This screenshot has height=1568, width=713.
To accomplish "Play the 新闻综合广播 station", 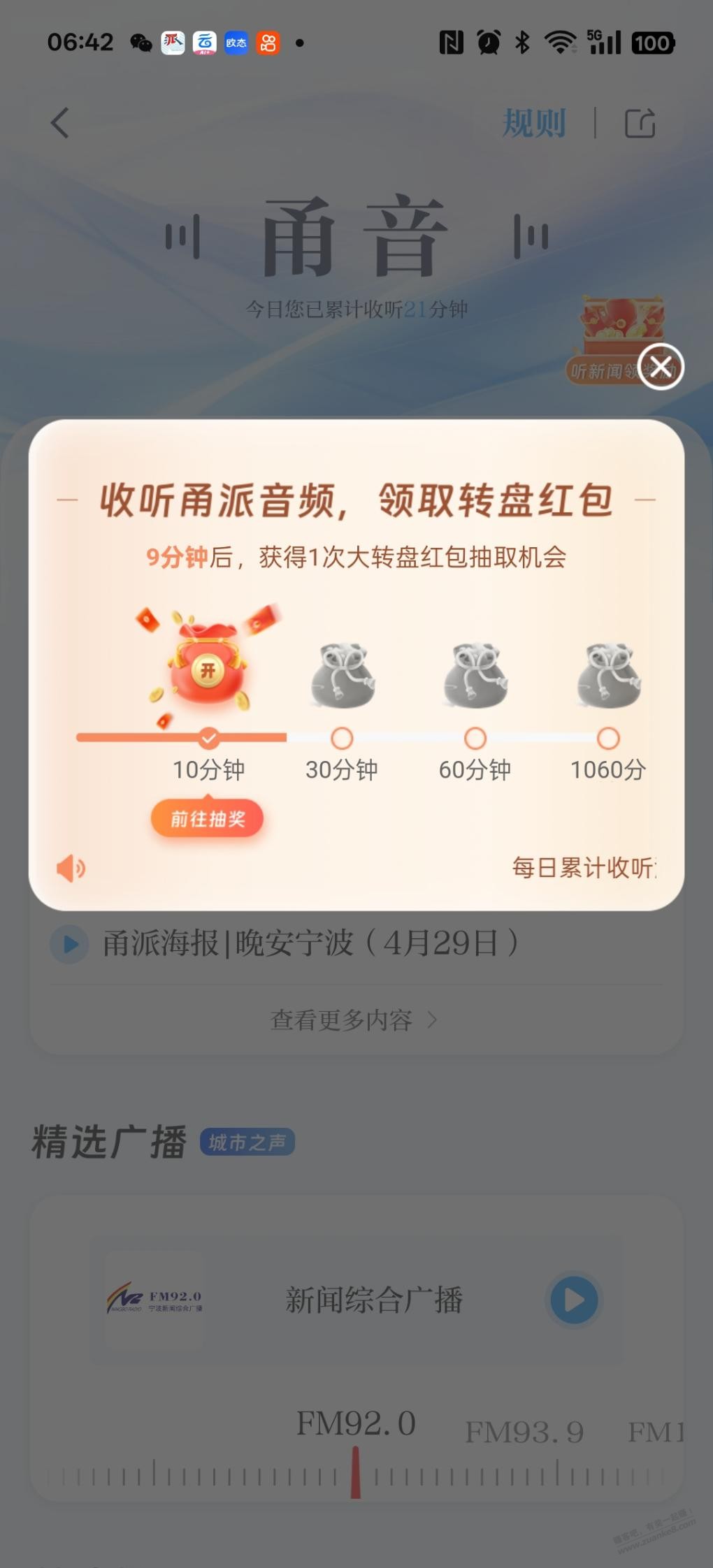I will (572, 1298).
